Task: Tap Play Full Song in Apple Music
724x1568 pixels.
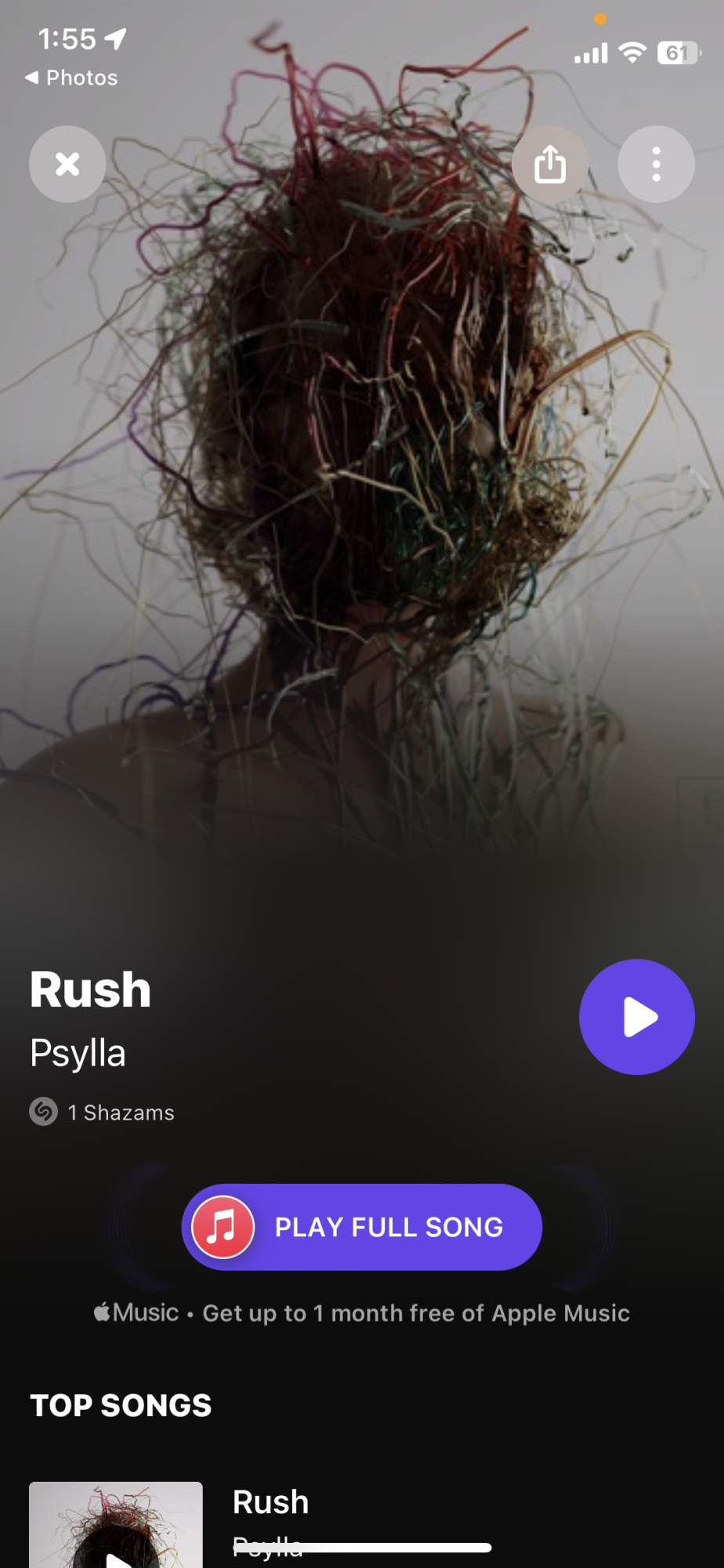Action: 362,1227
